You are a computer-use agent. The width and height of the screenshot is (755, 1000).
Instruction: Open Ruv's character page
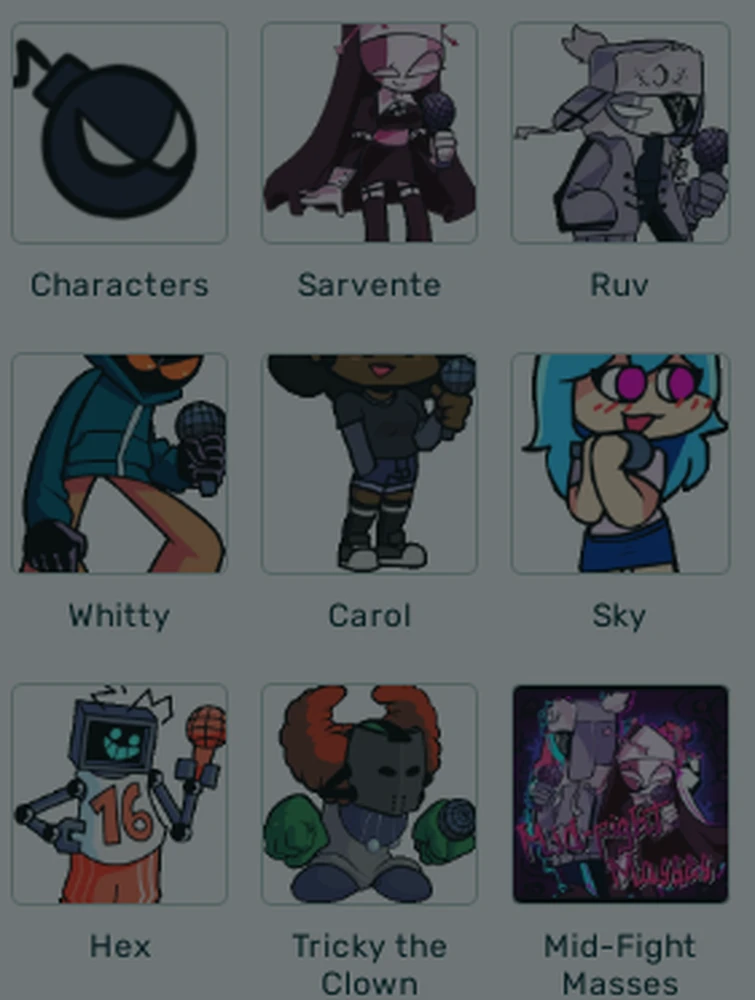click(620, 134)
